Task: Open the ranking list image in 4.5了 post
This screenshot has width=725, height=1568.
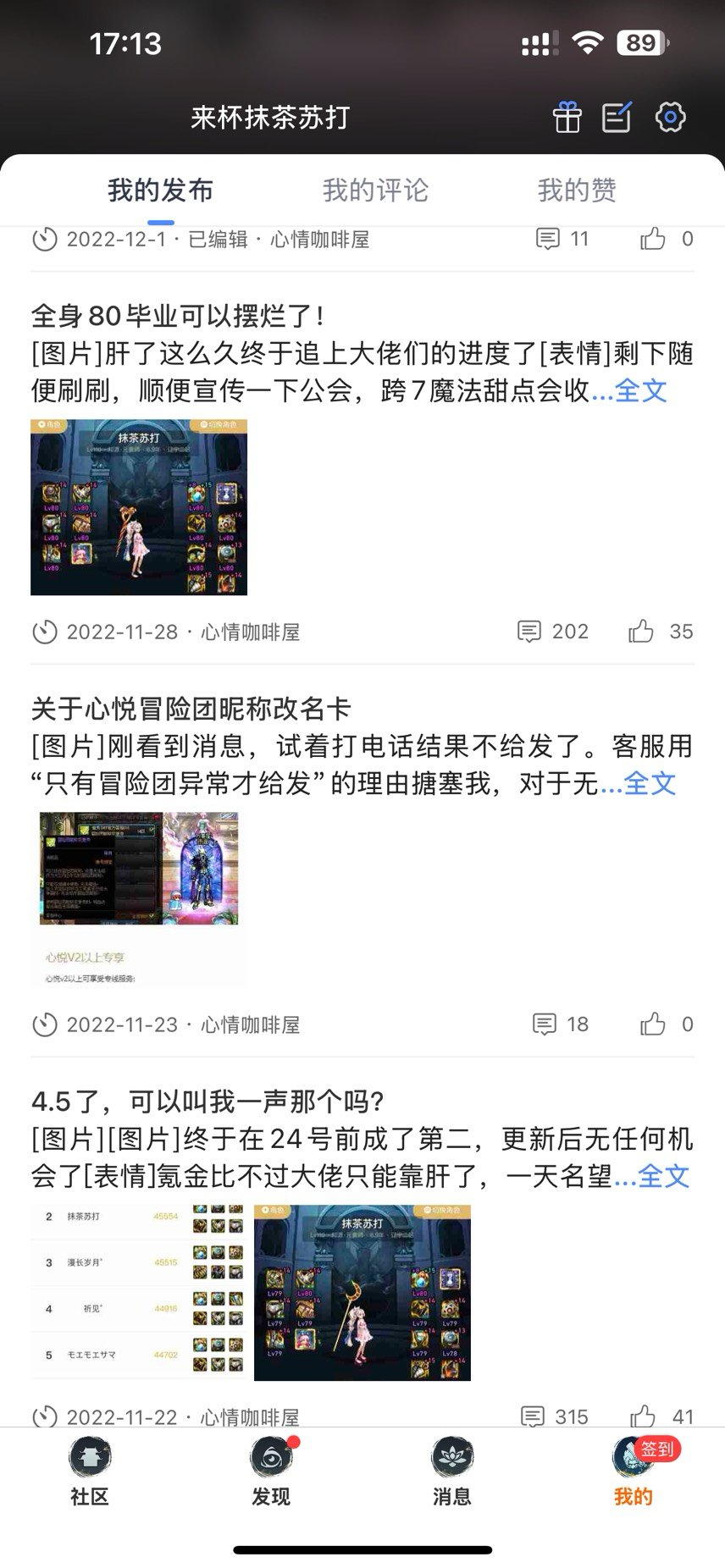Action: (139, 1292)
